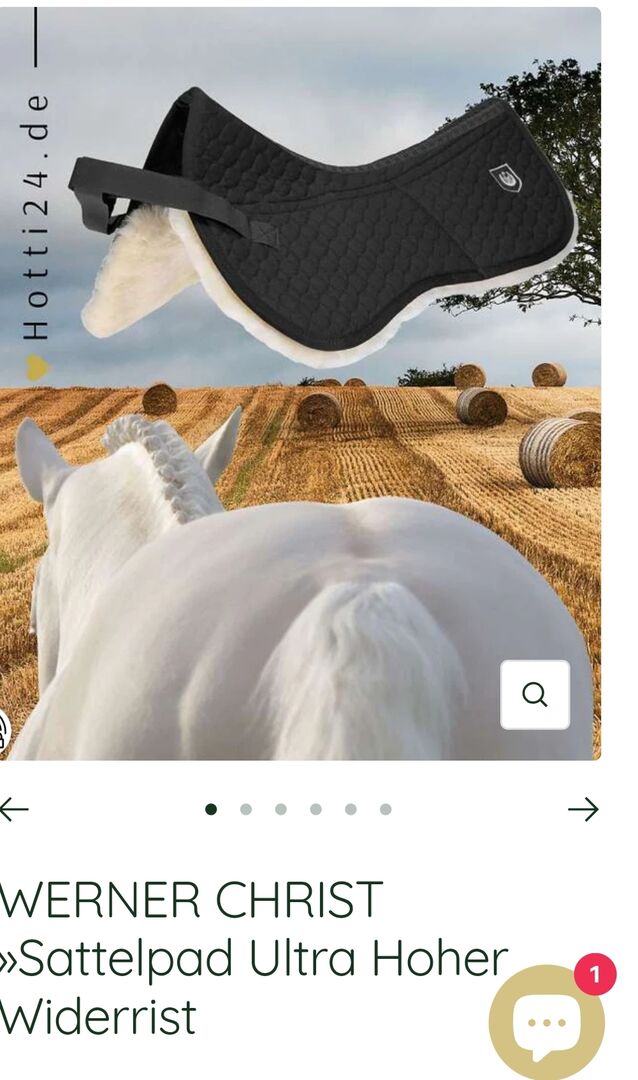The height and width of the screenshot is (1080, 638).
Task: Show the next product image
Action: [583, 809]
